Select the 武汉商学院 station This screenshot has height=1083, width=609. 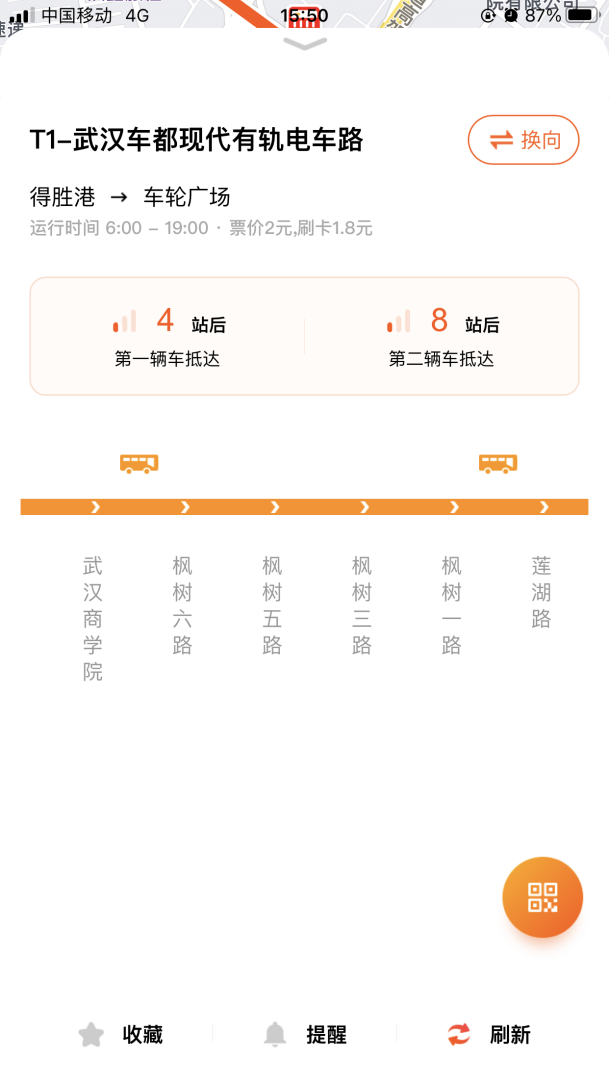coord(93,618)
